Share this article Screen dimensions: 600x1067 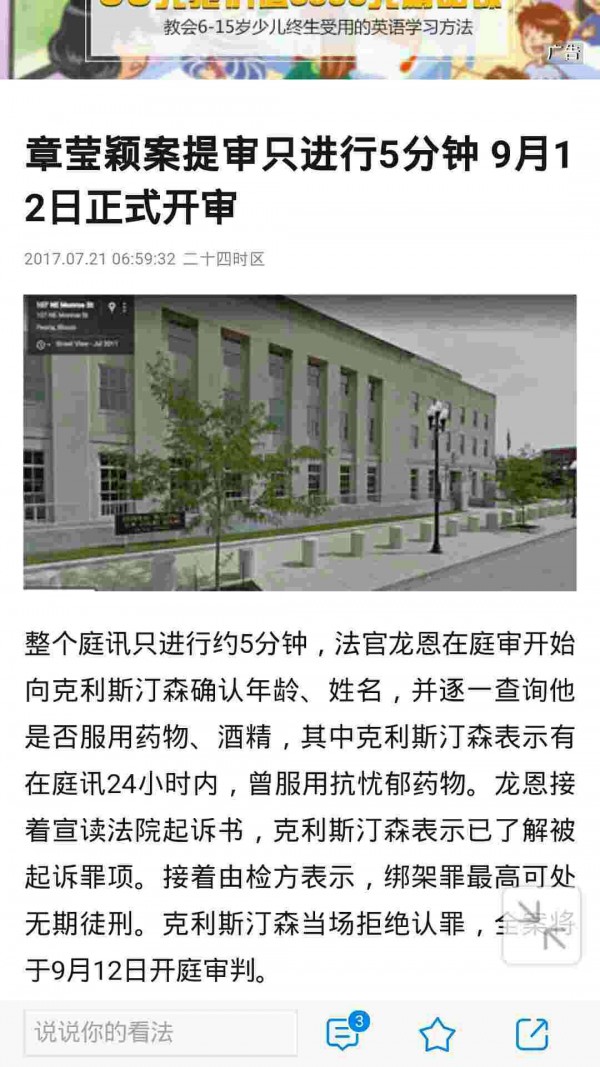(532, 1034)
